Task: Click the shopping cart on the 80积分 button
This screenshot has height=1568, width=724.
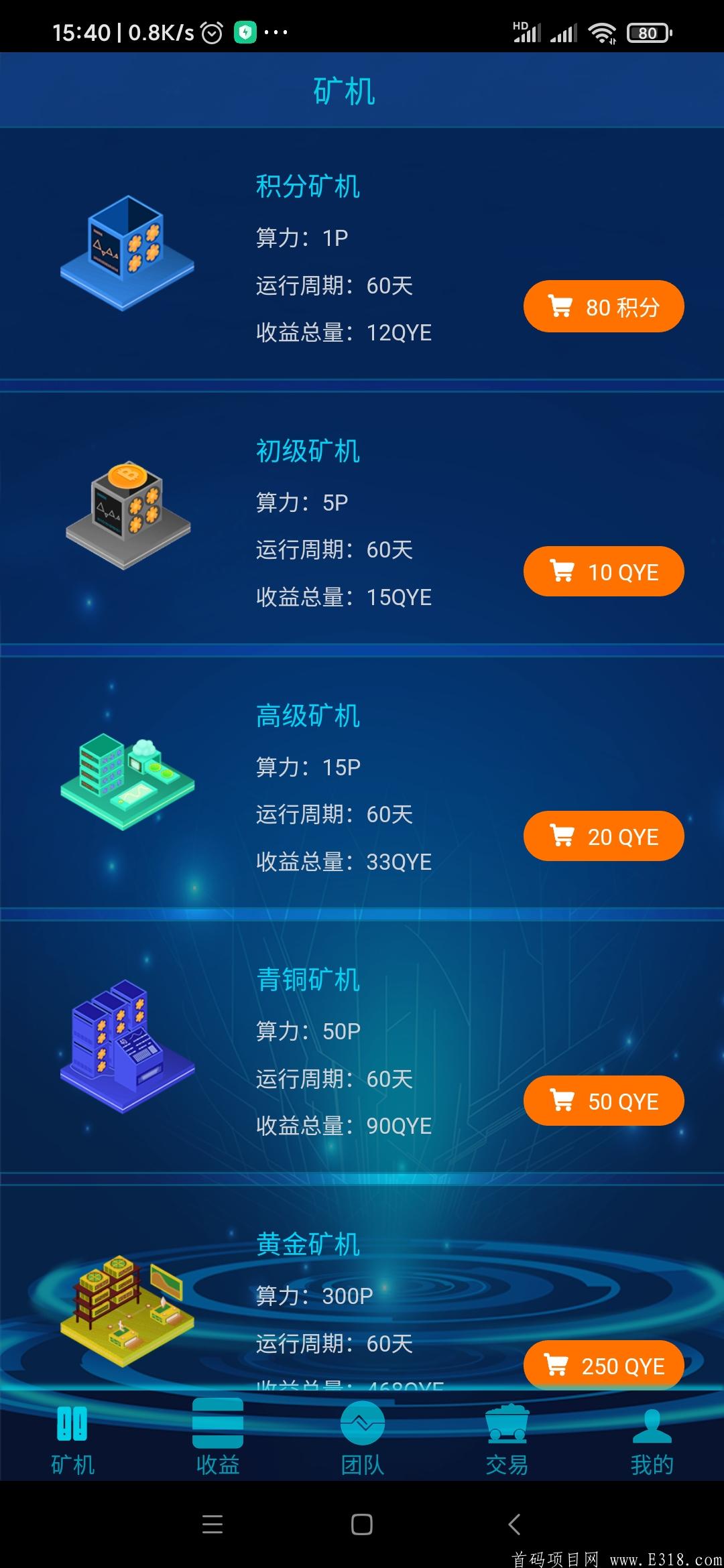Action: point(560,306)
